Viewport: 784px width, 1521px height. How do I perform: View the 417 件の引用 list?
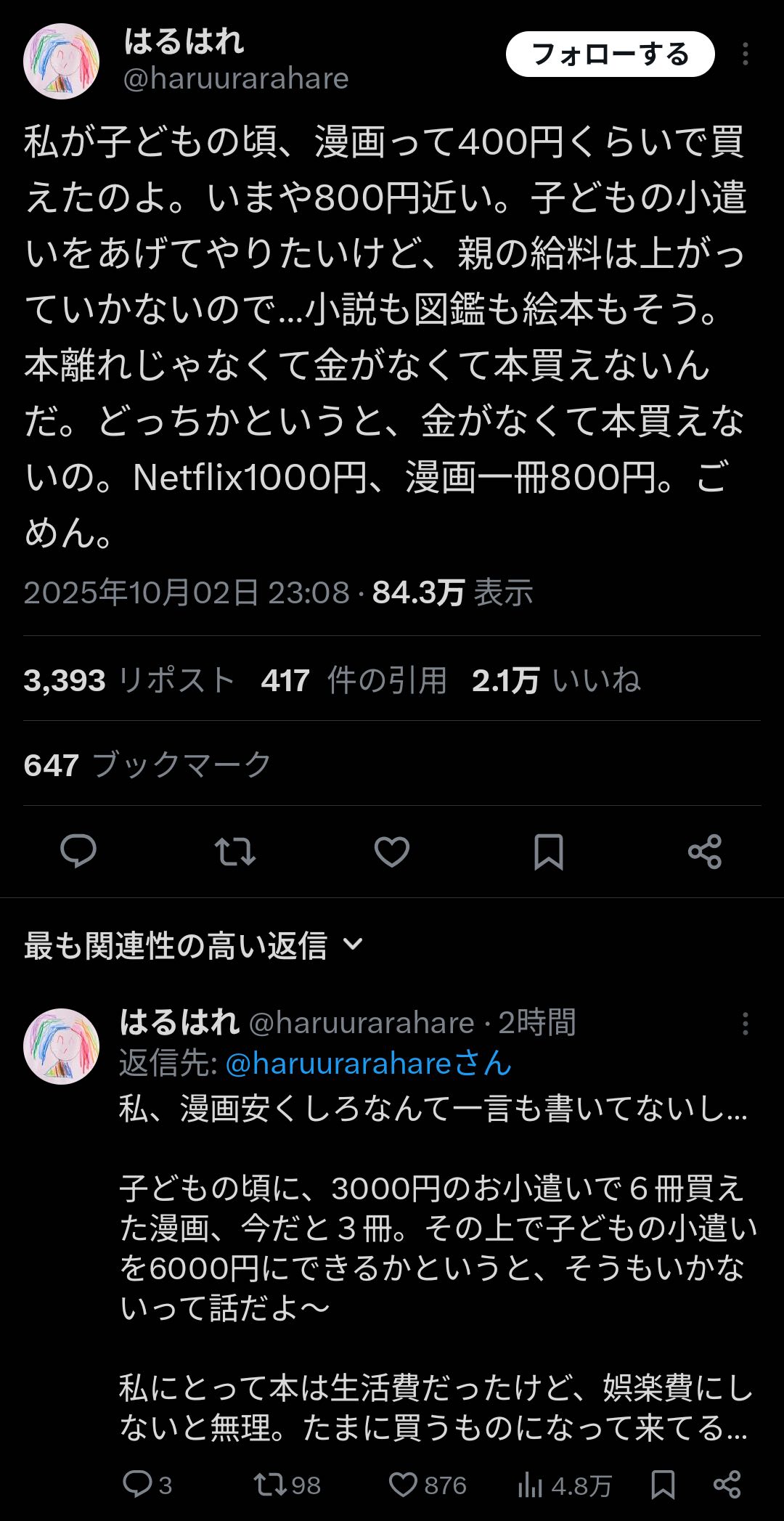click(354, 680)
